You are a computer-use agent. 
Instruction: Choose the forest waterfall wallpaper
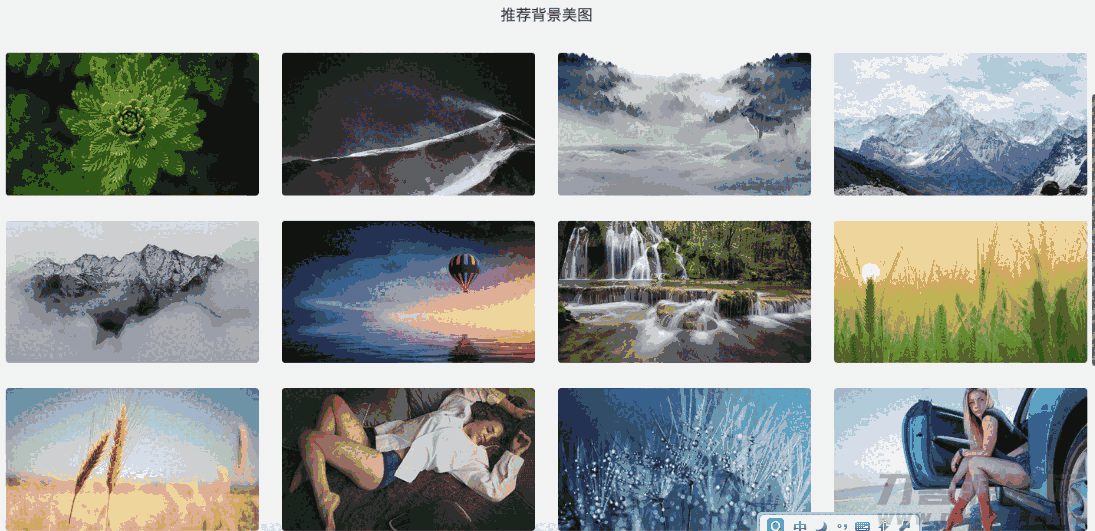(684, 292)
